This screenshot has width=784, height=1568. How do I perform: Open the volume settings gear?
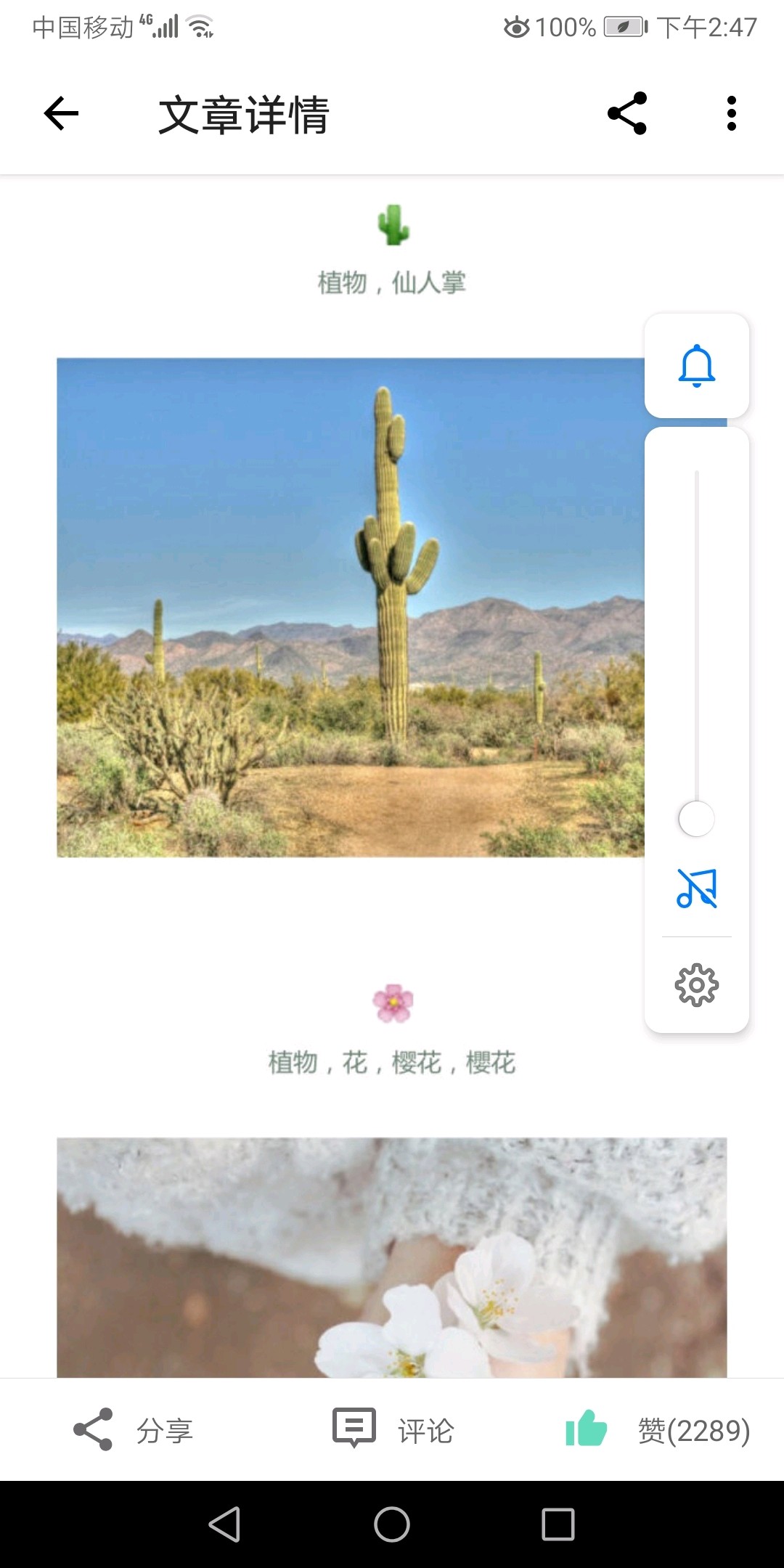tap(696, 985)
